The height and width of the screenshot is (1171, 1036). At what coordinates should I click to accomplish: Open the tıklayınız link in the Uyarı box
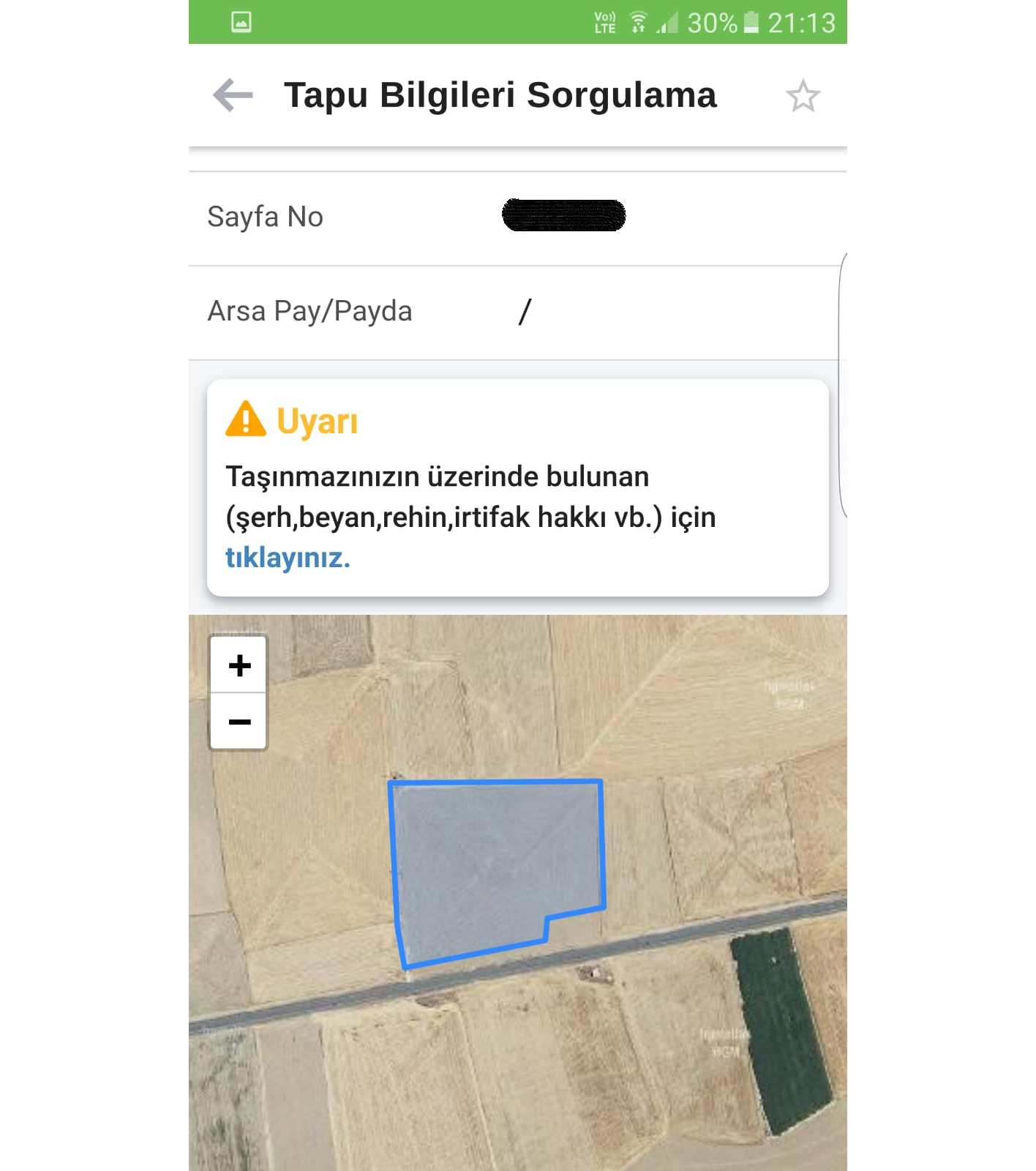click(x=288, y=558)
